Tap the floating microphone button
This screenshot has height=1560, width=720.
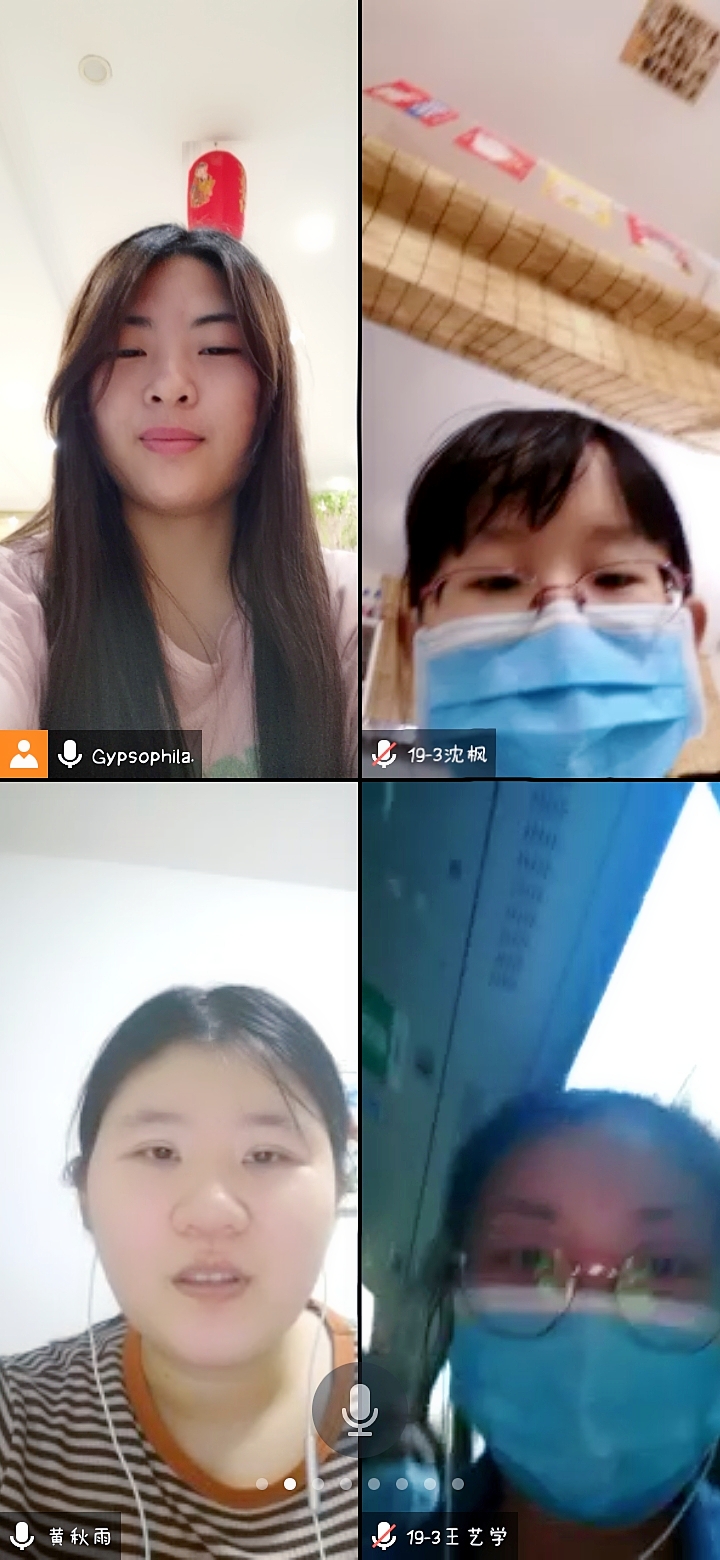pyautogui.click(x=359, y=1409)
